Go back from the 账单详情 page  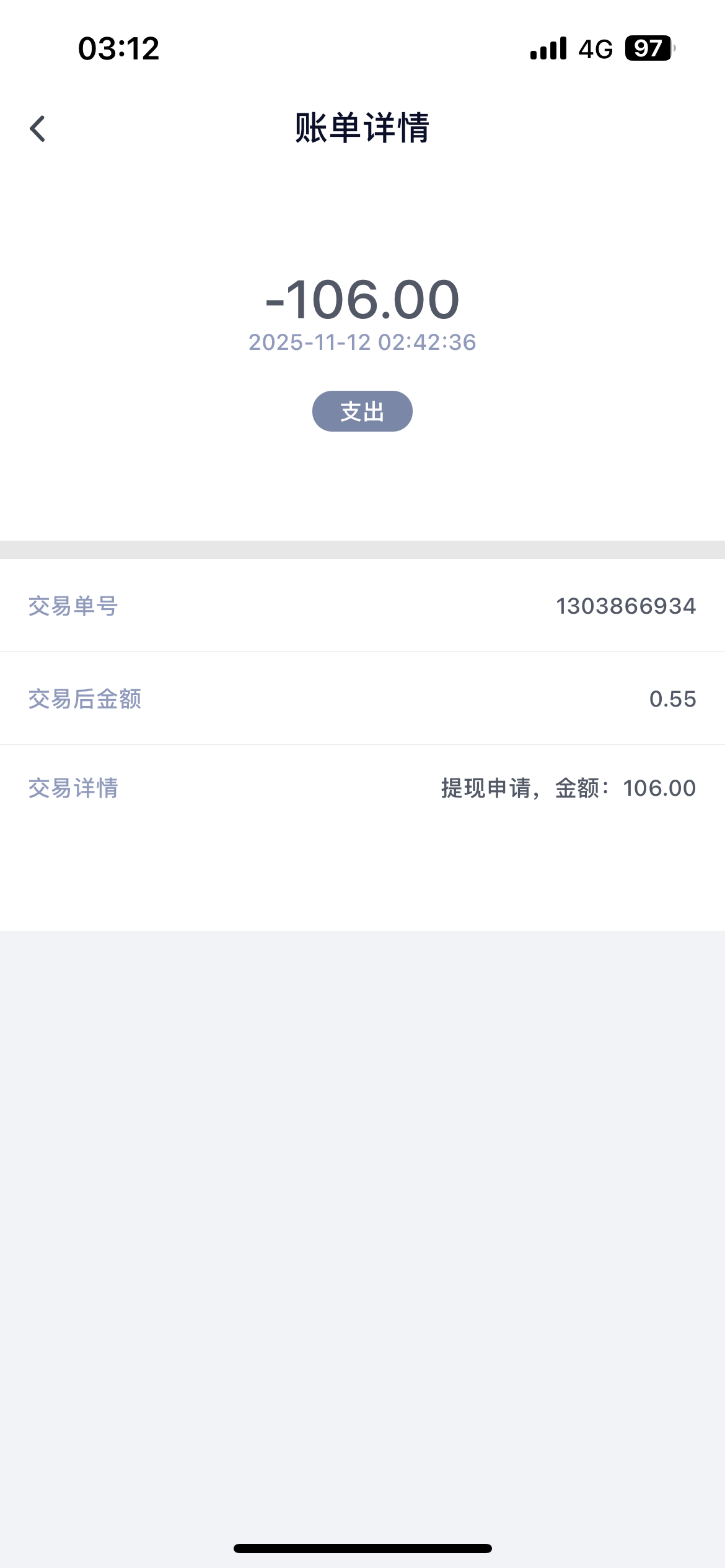point(38,129)
